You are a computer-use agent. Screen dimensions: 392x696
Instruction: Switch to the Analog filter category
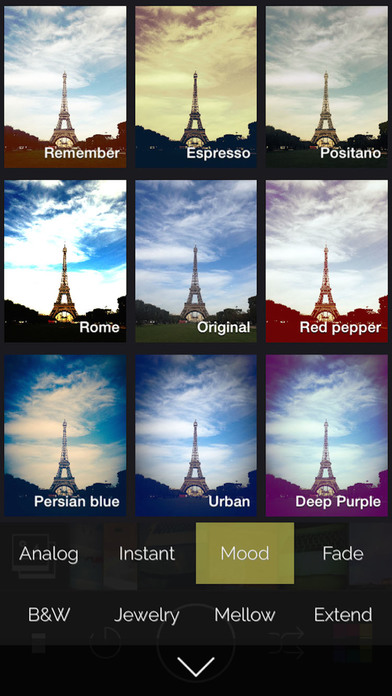coord(49,553)
